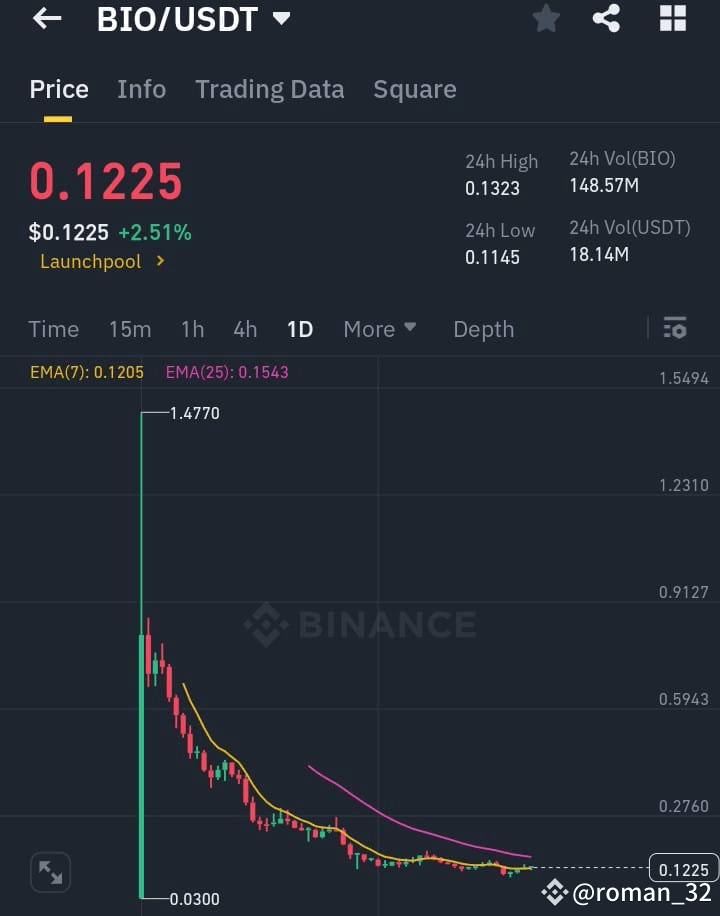
Task: Open the Square tab
Action: point(415,89)
